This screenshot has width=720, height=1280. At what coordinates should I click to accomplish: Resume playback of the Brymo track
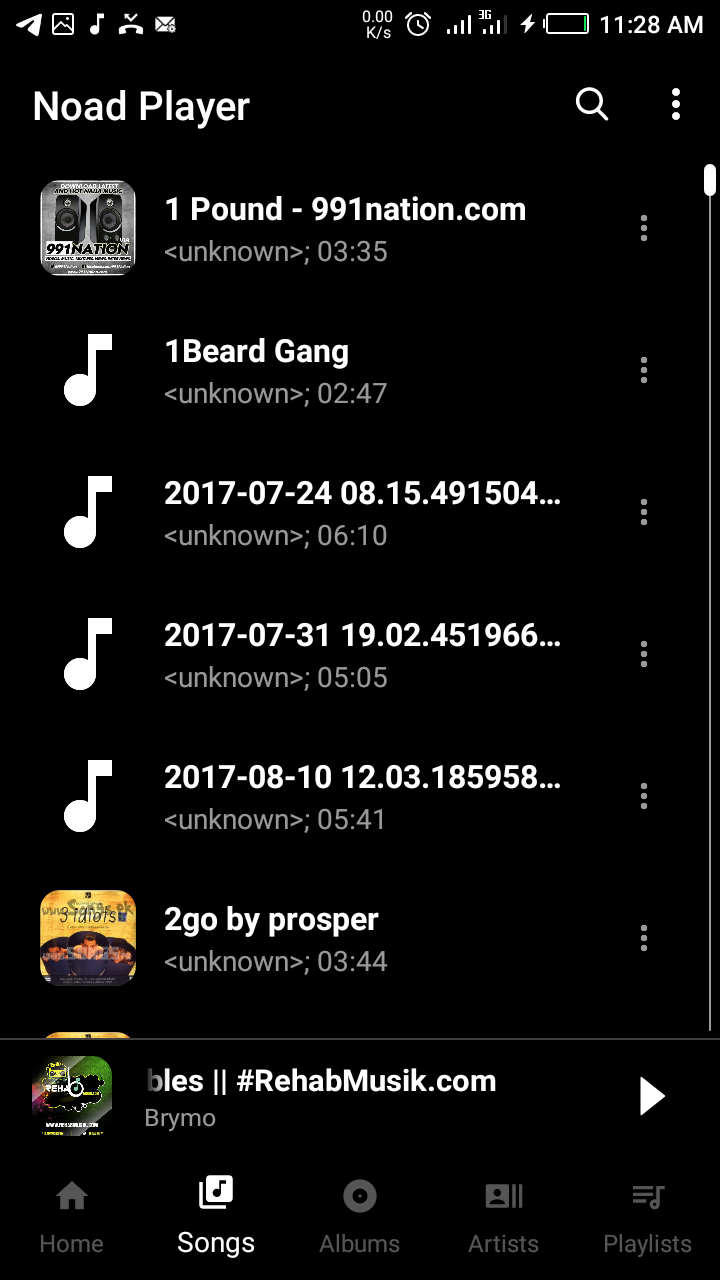coord(652,1096)
